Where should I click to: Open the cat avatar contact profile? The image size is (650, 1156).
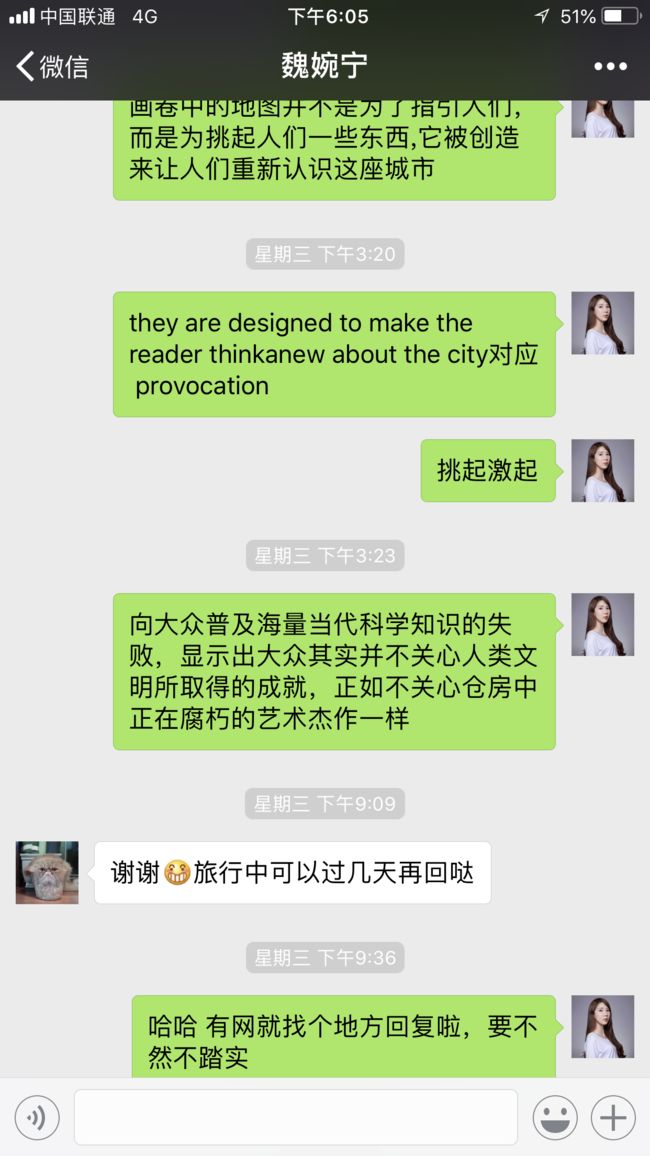point(47,872)
